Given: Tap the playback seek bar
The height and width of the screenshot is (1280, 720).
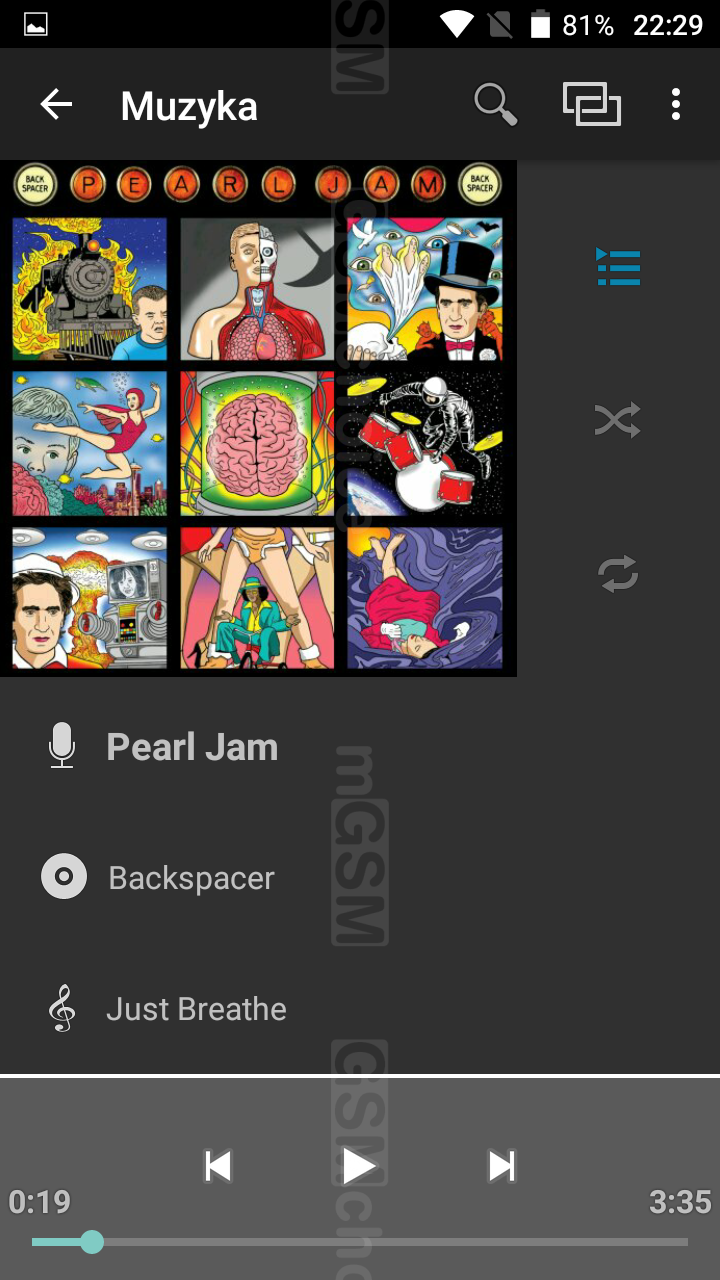Looking at the screenshot, I should (x=360, y=1242).
